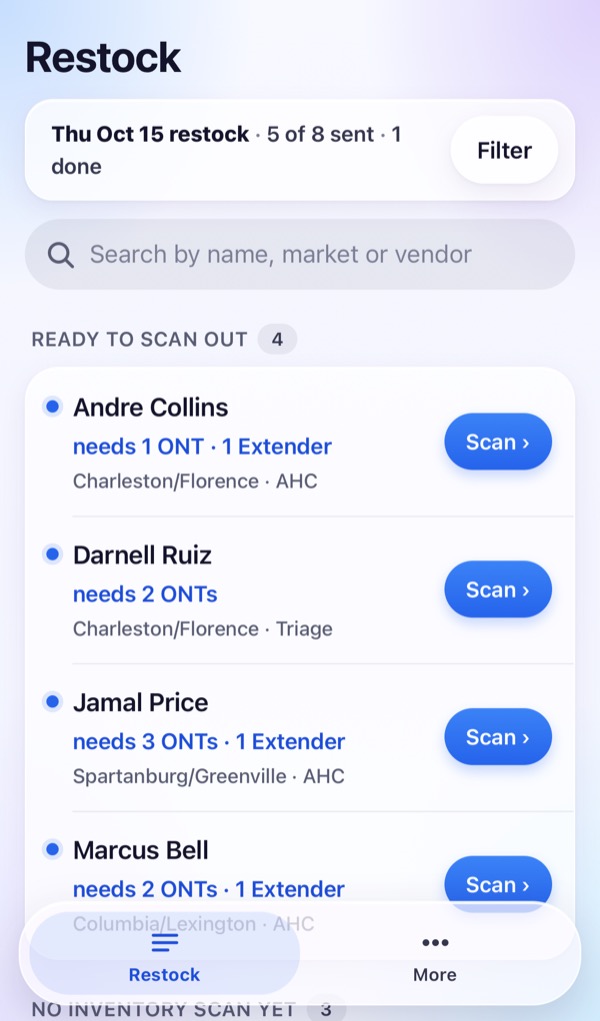
Task: Scan out for Jamal Price
Action: tap(498, 737)
